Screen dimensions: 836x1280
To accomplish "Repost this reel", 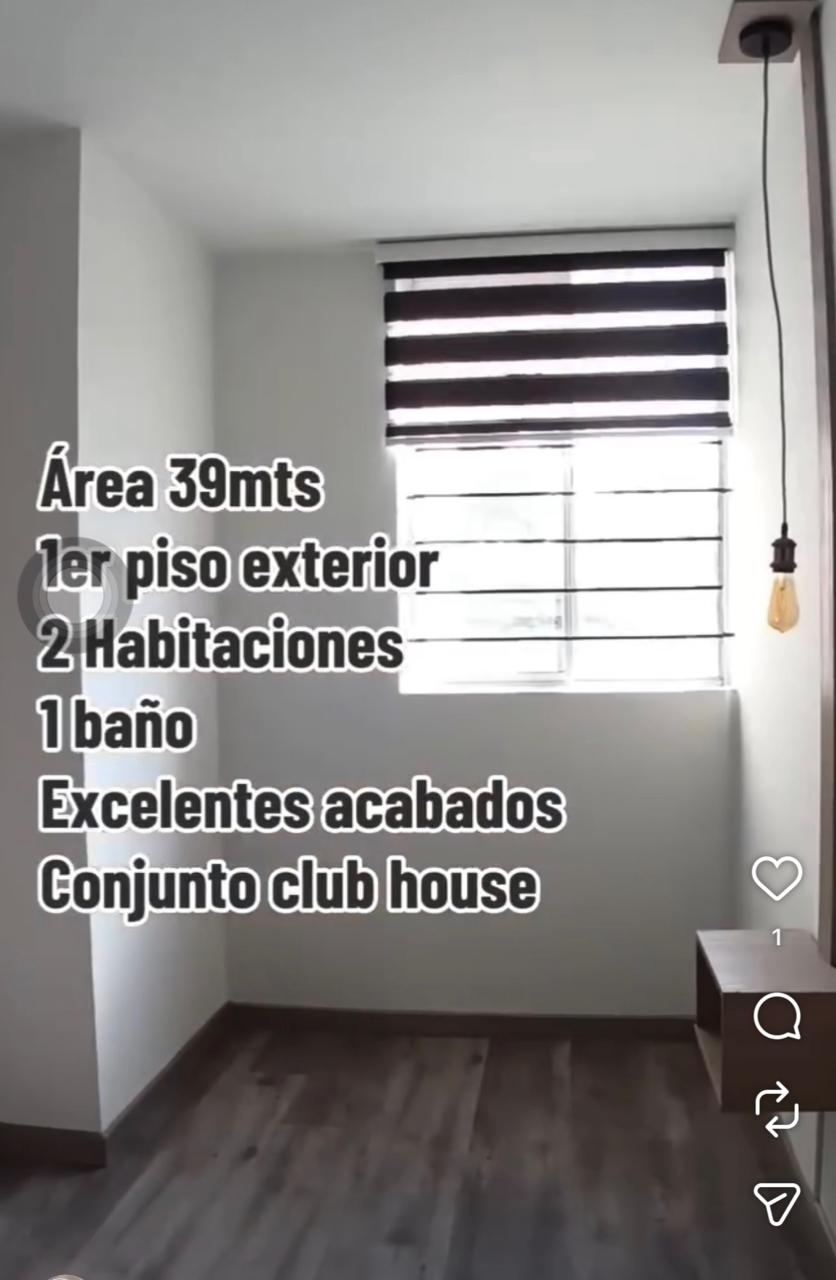I will (x=776, y=1110).
